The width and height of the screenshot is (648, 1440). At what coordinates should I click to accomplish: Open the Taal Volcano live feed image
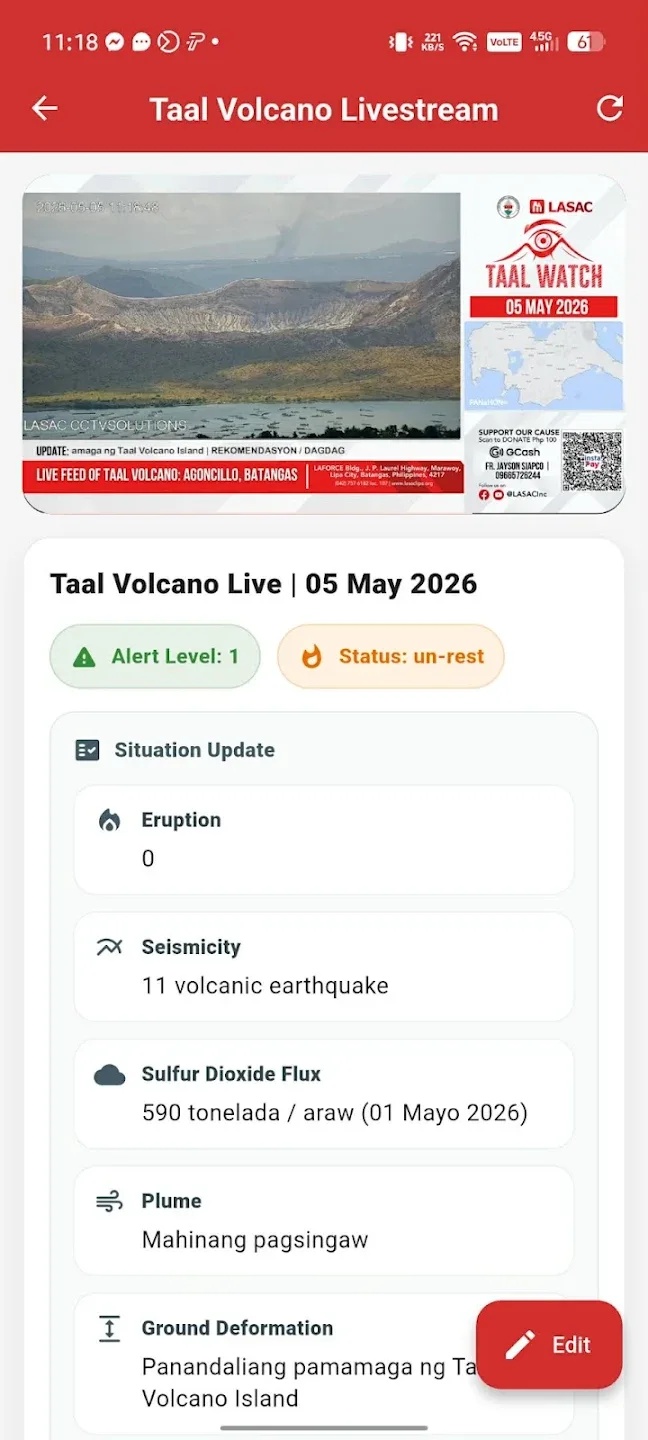pos(324,344)
